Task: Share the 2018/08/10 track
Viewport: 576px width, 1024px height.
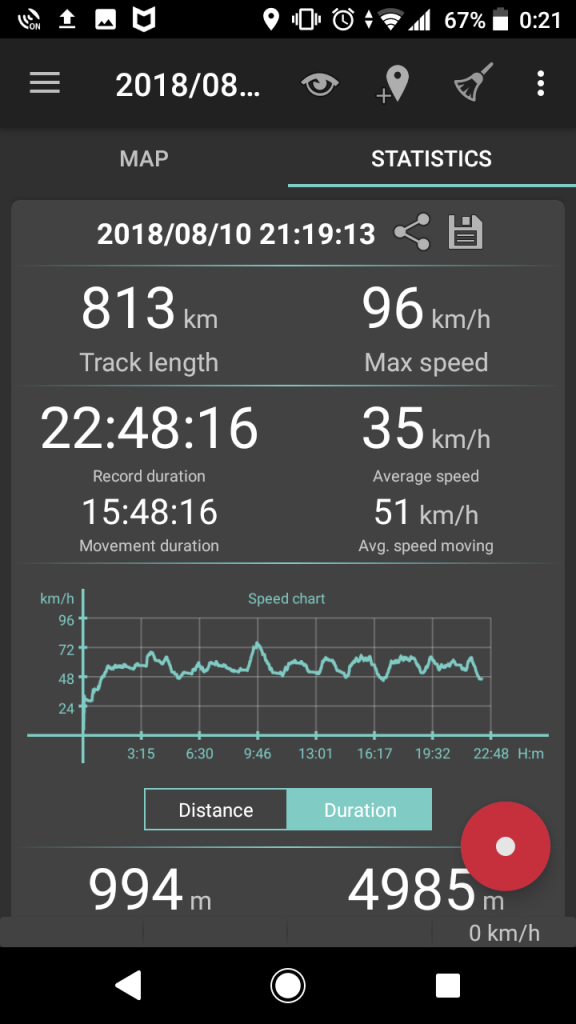Action: [x=412, y=232]
